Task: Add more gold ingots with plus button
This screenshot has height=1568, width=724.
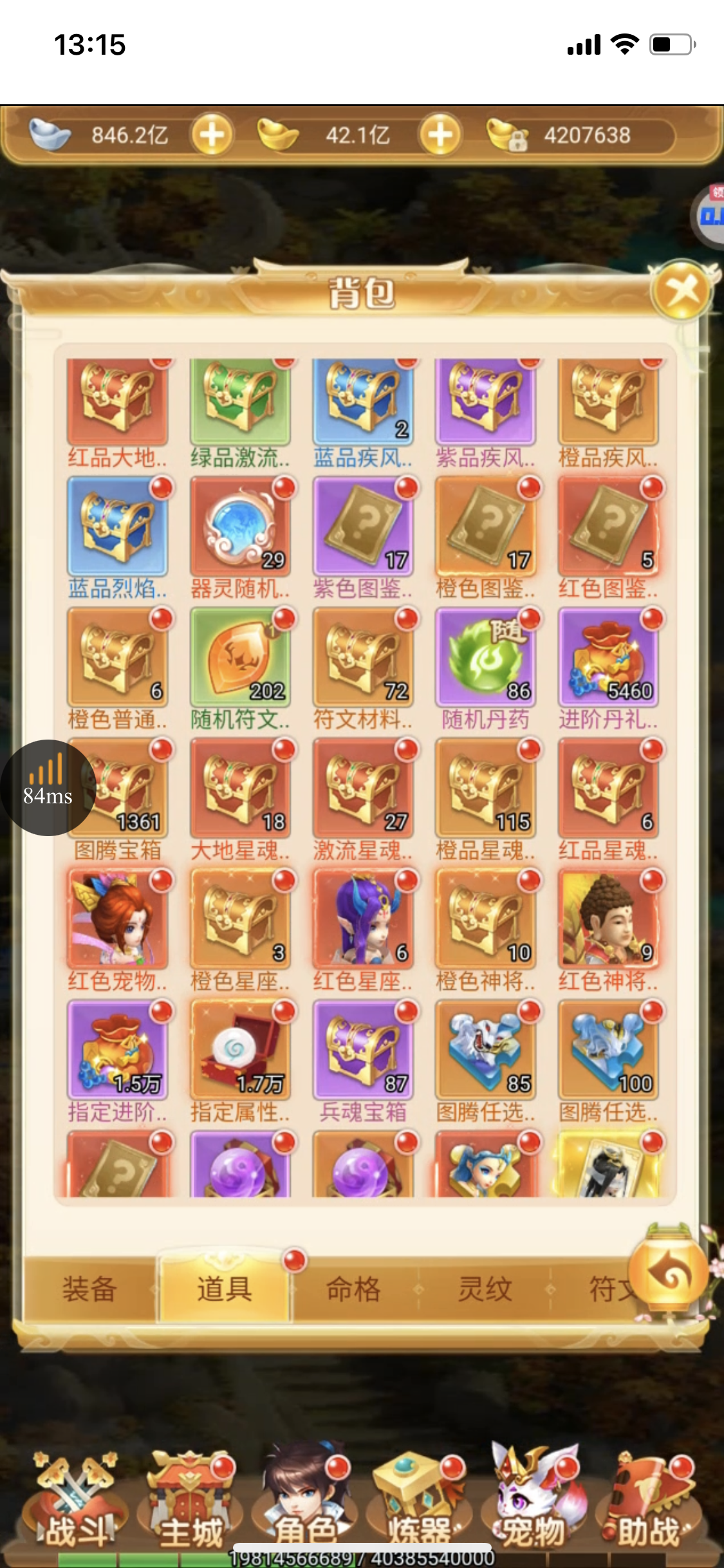Action: pyautogui.click(x=440, y=135)
